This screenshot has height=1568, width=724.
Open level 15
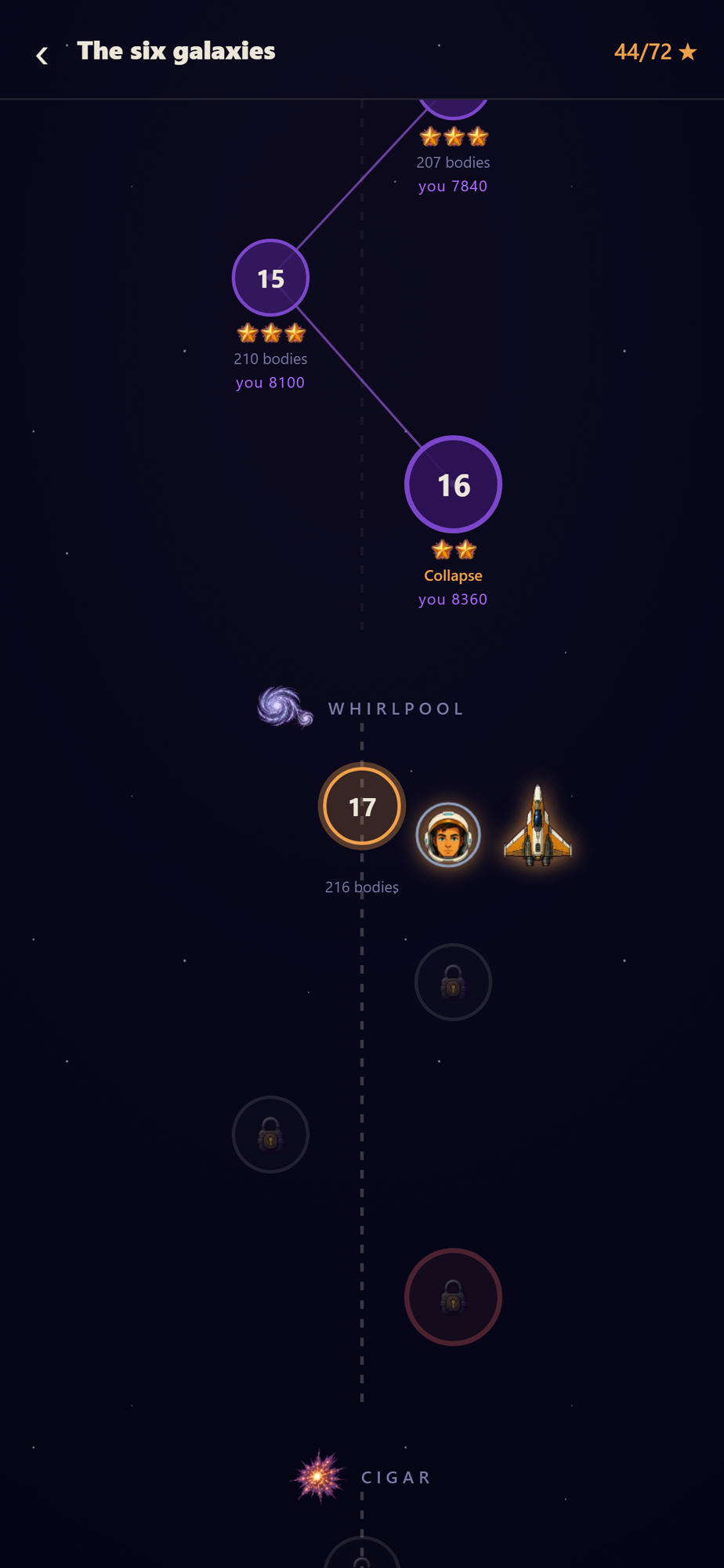click(x=270, y=278)
